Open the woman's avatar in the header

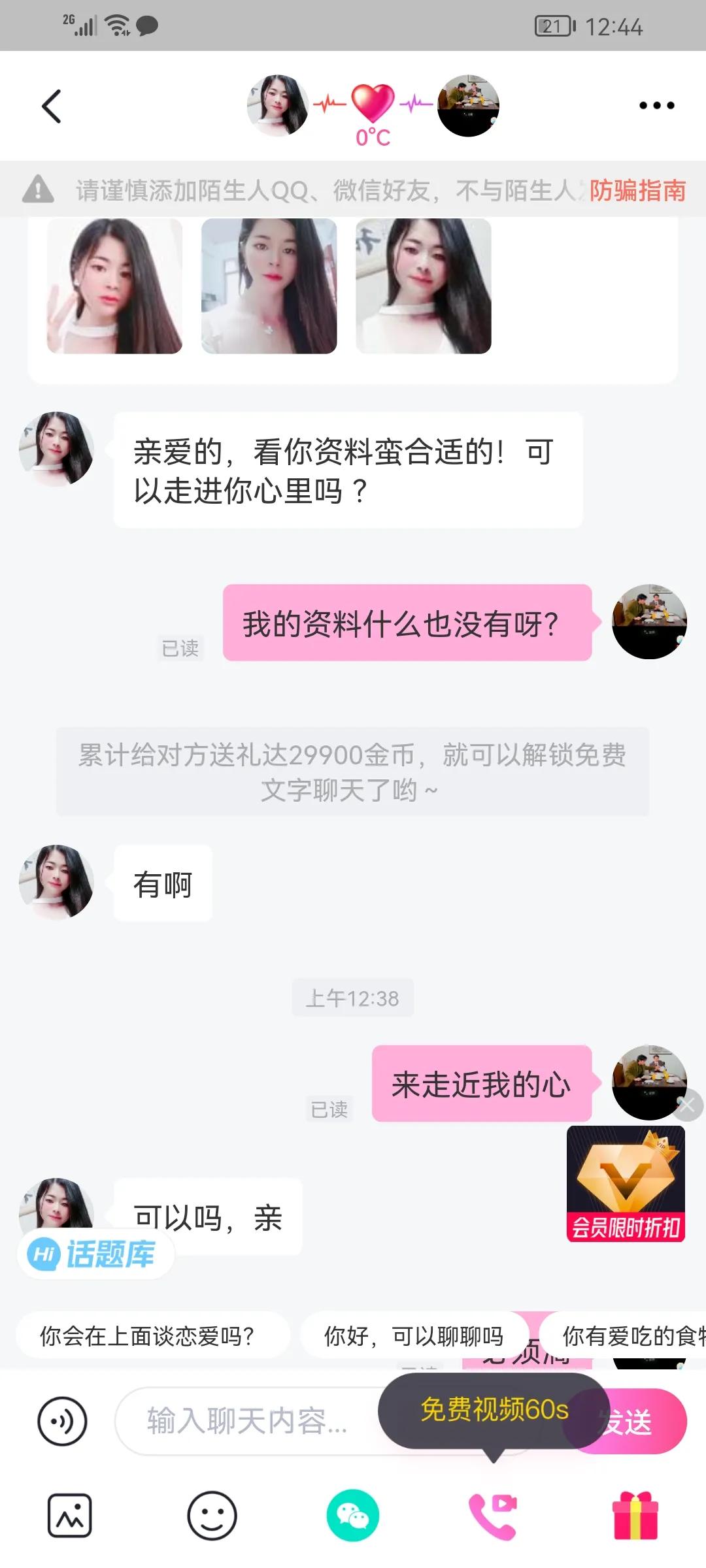(278, 105)
